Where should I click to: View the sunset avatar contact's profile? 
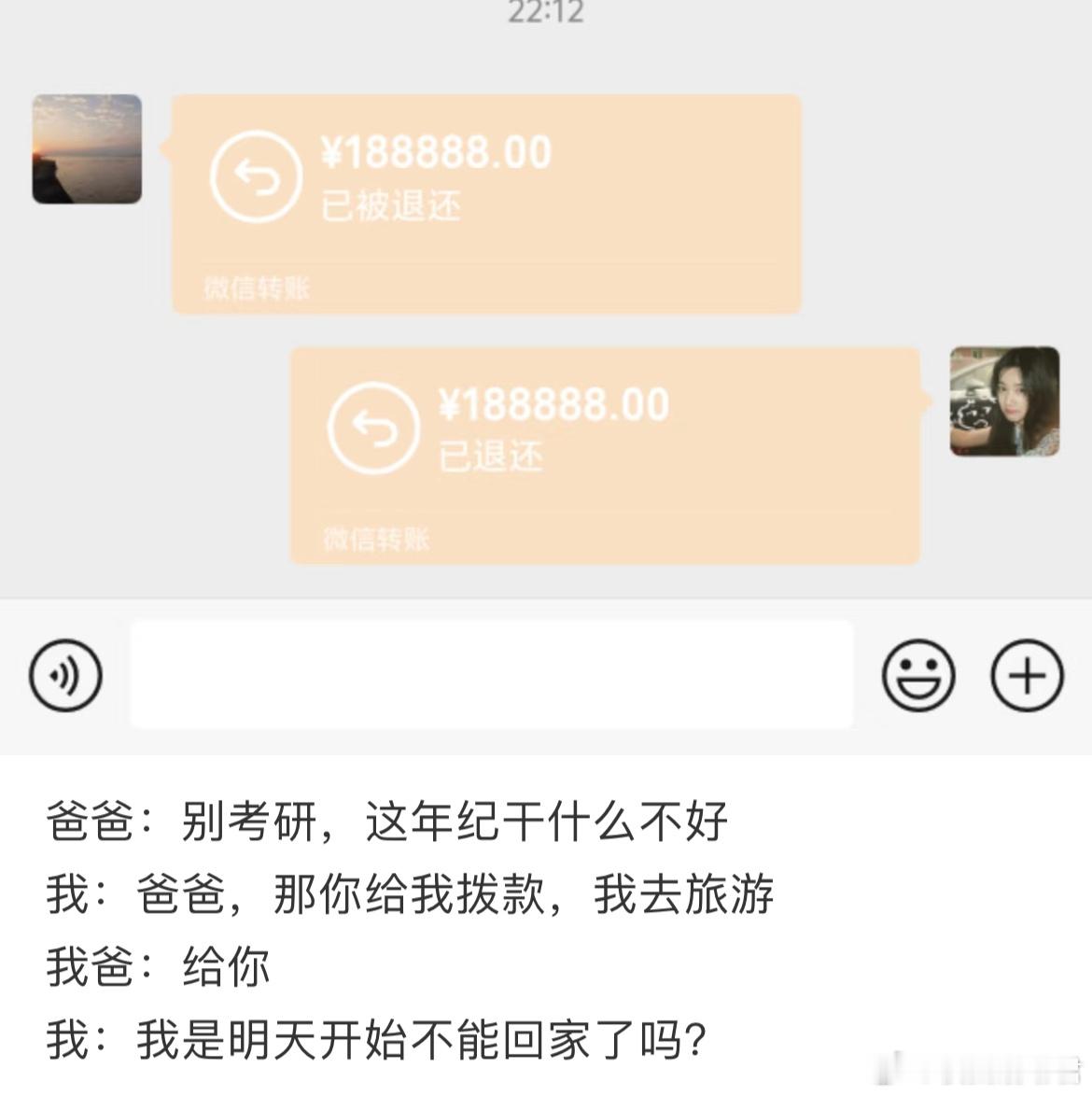[87, 149]
